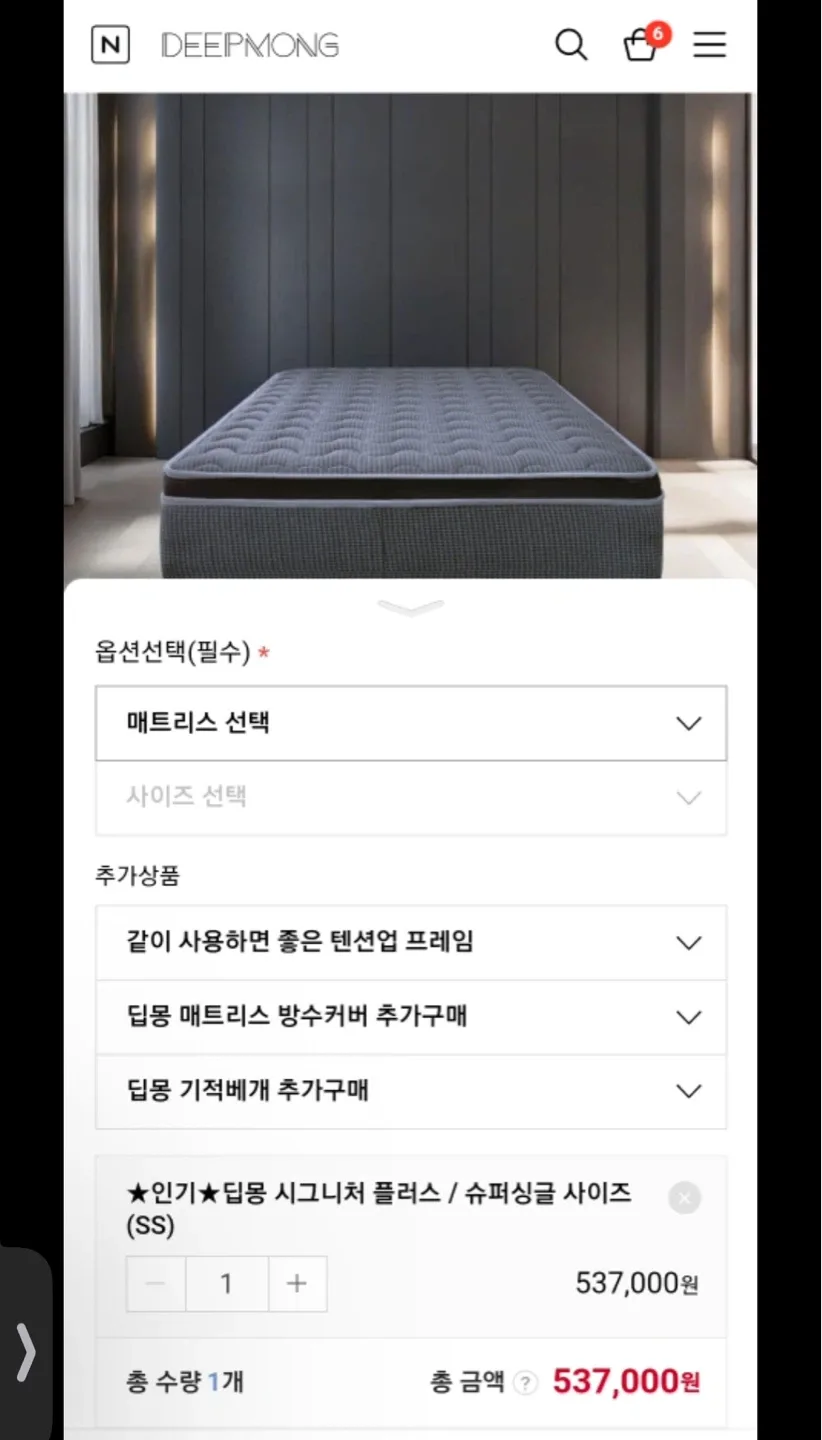Increase quantity with the plus button

coord(297,1284)
